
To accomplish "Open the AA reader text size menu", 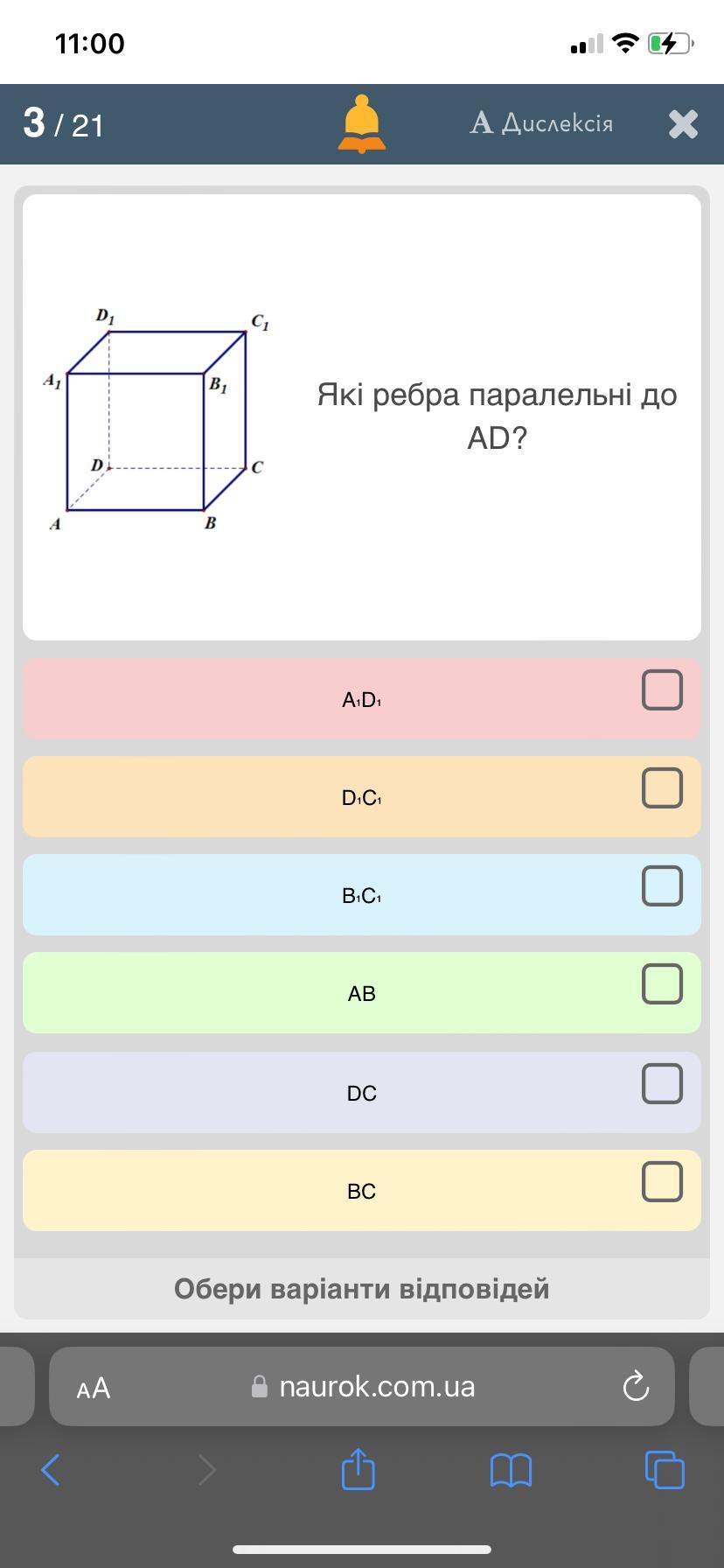I will tap(94, 1388).
